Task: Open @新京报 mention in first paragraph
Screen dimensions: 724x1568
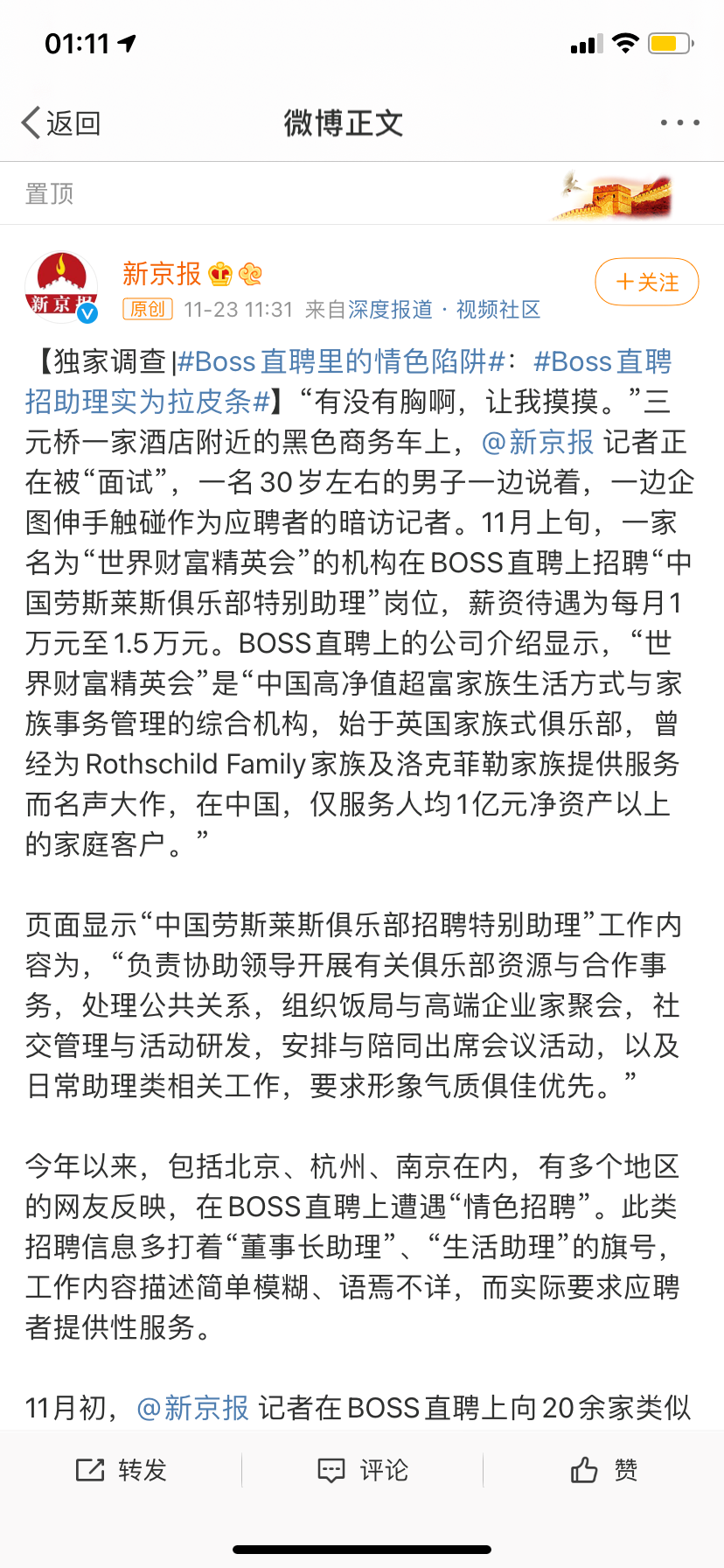Action: click(x=538, y=442)
